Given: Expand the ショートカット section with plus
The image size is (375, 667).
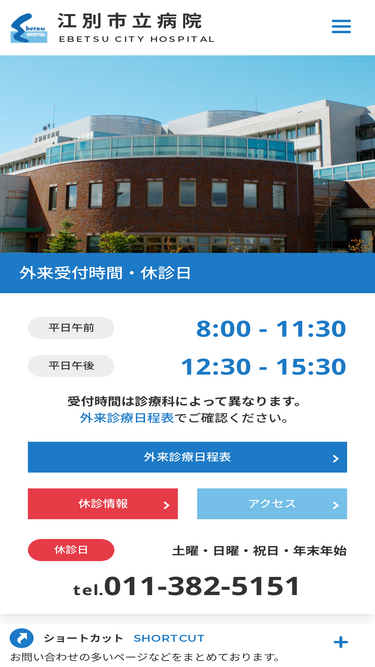Looking at the screenshot, I should (x=341, y=642).
